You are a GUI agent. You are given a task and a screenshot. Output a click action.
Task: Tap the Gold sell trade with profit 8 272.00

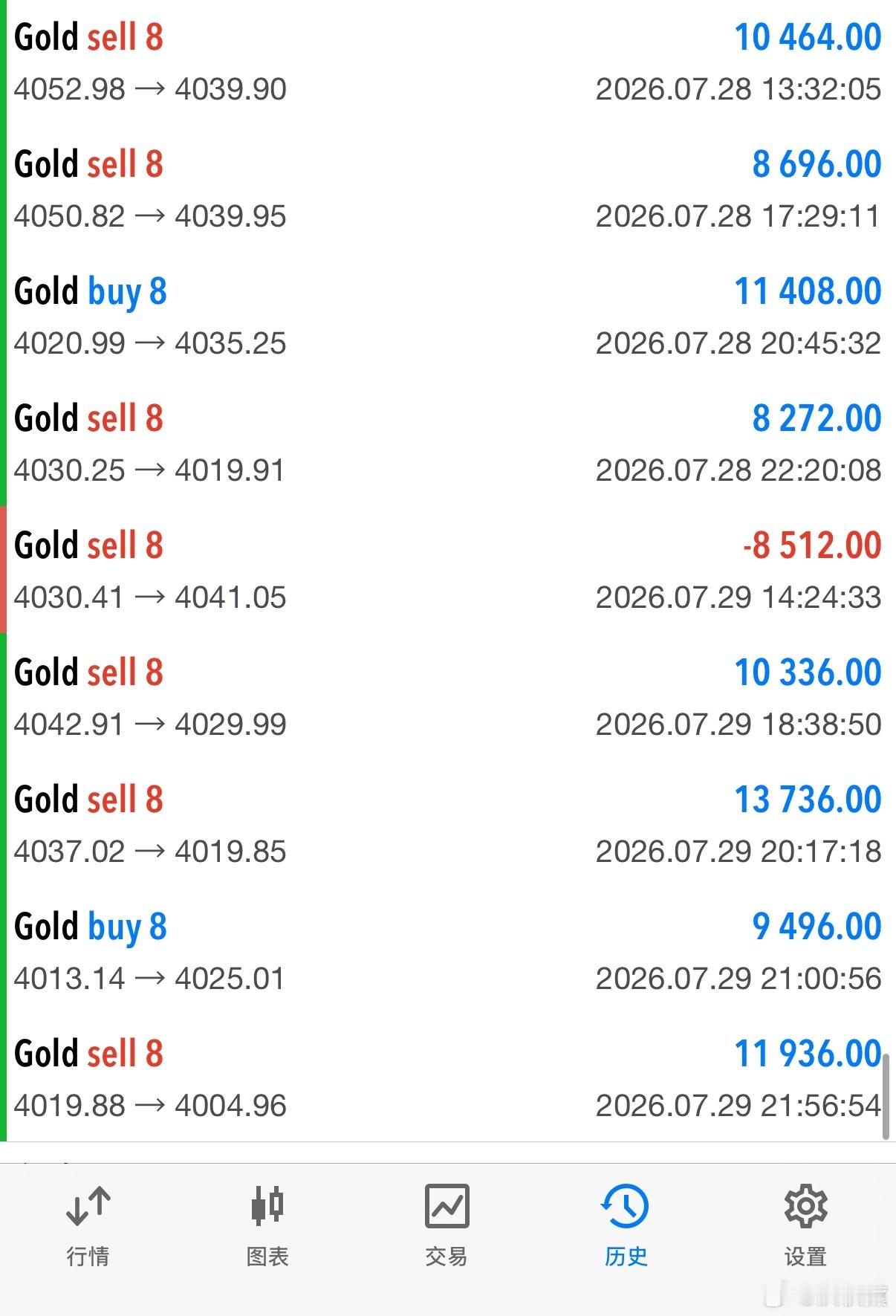[448, 443]
